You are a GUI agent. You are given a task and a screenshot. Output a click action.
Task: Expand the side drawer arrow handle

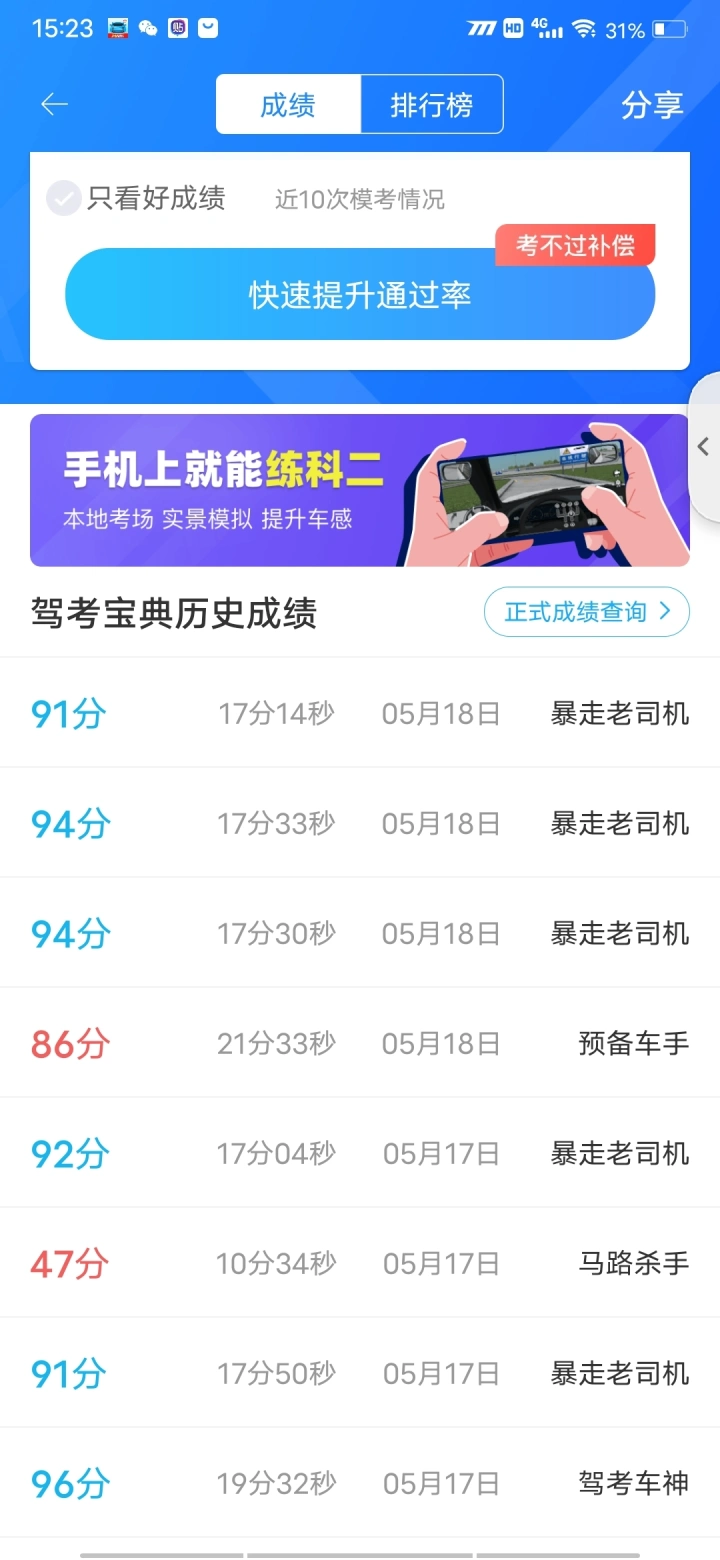(704, 446)
